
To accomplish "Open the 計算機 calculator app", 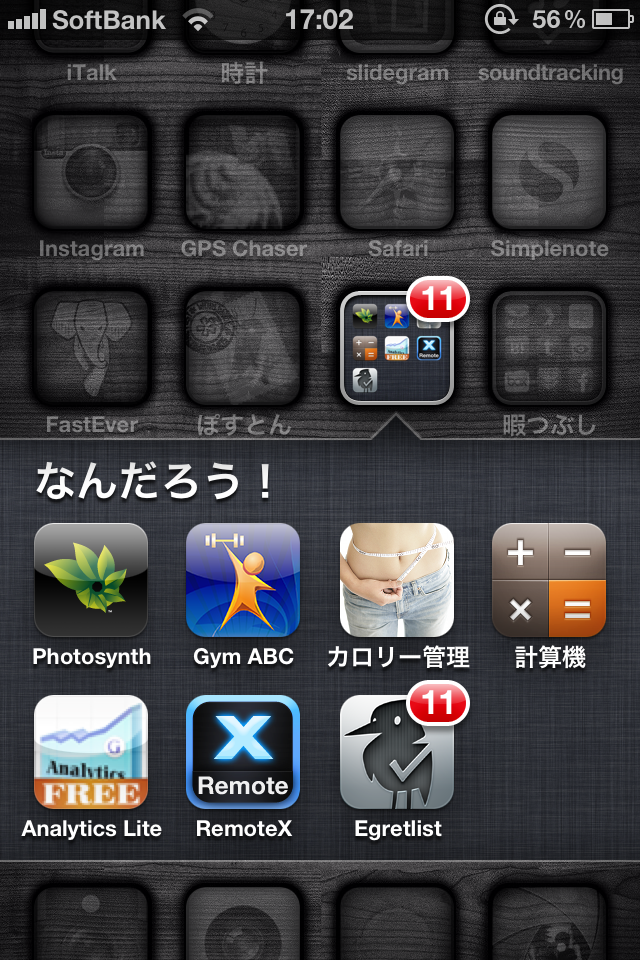I will tap(549, 580).
